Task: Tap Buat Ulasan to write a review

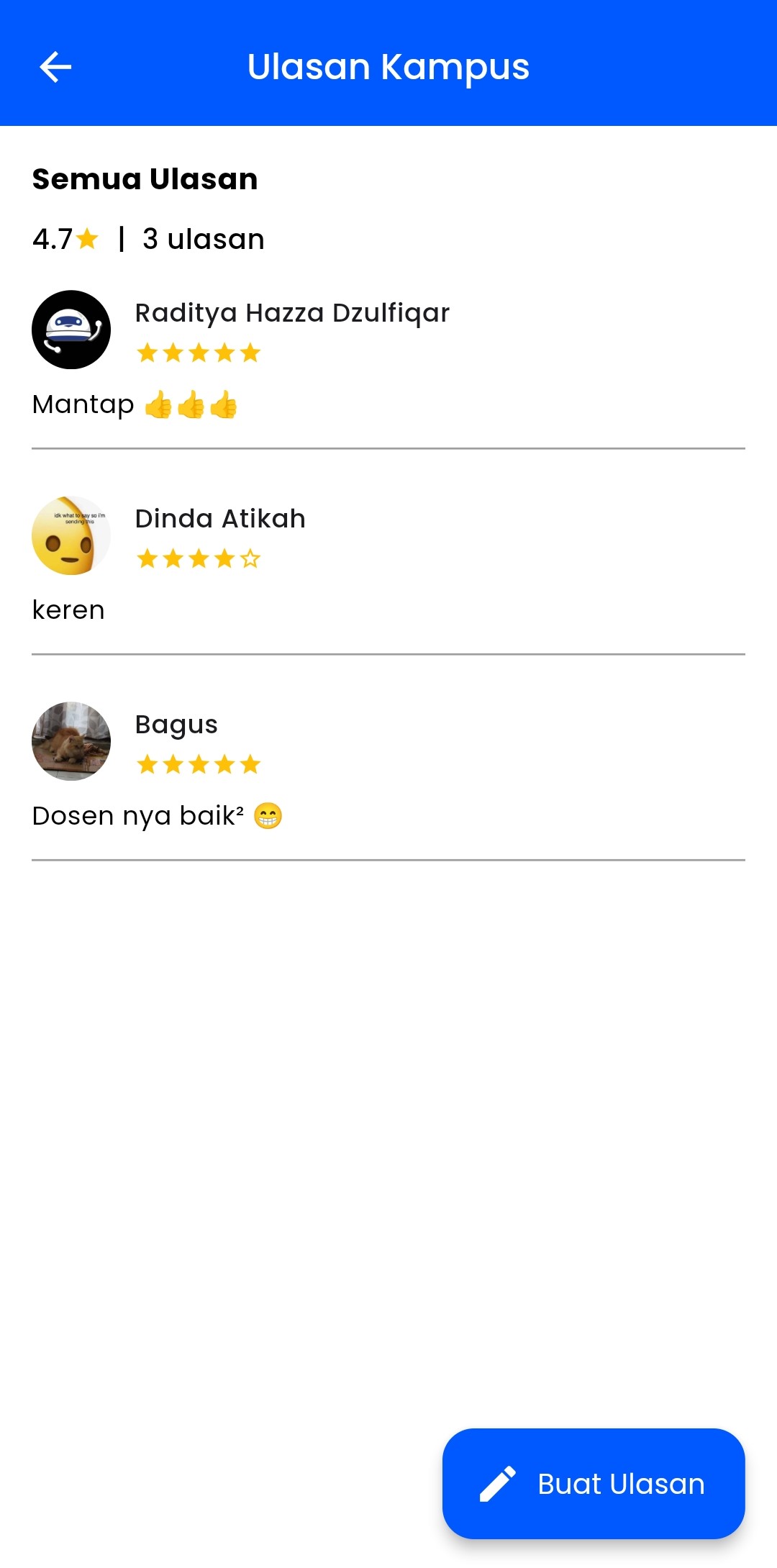Action: pos(594,1484)
